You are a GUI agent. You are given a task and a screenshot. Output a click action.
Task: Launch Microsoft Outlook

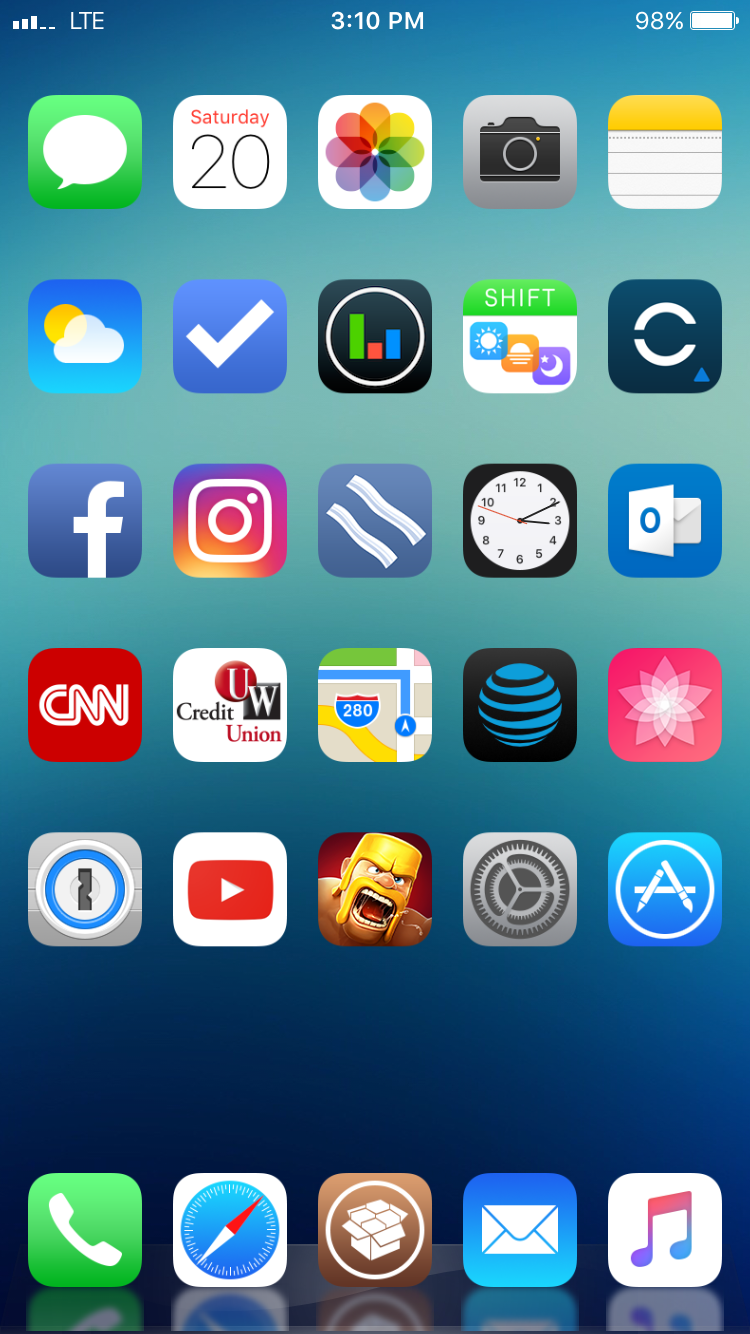[665, 520]
